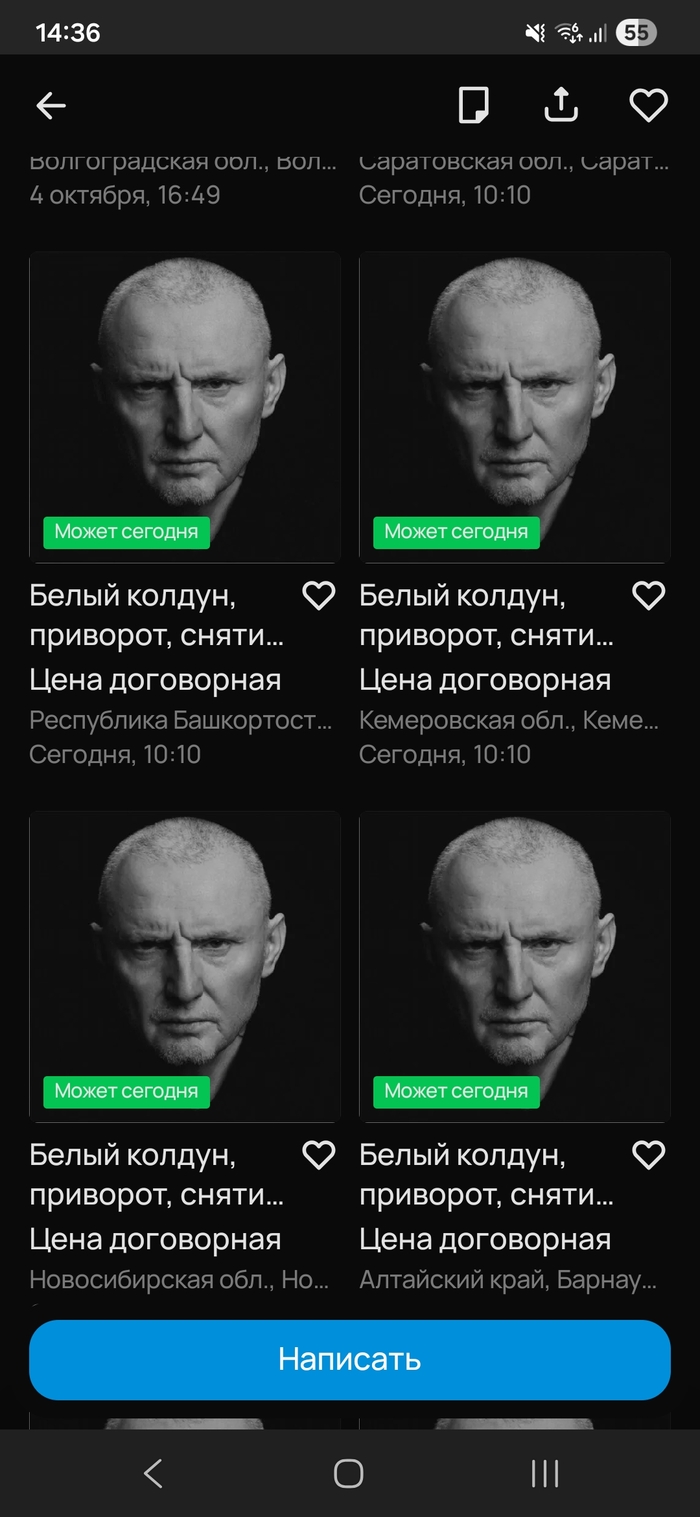Like the Республика Башкортостан listing
Screen dimensions: 700x1517
[x=319, y=596]
